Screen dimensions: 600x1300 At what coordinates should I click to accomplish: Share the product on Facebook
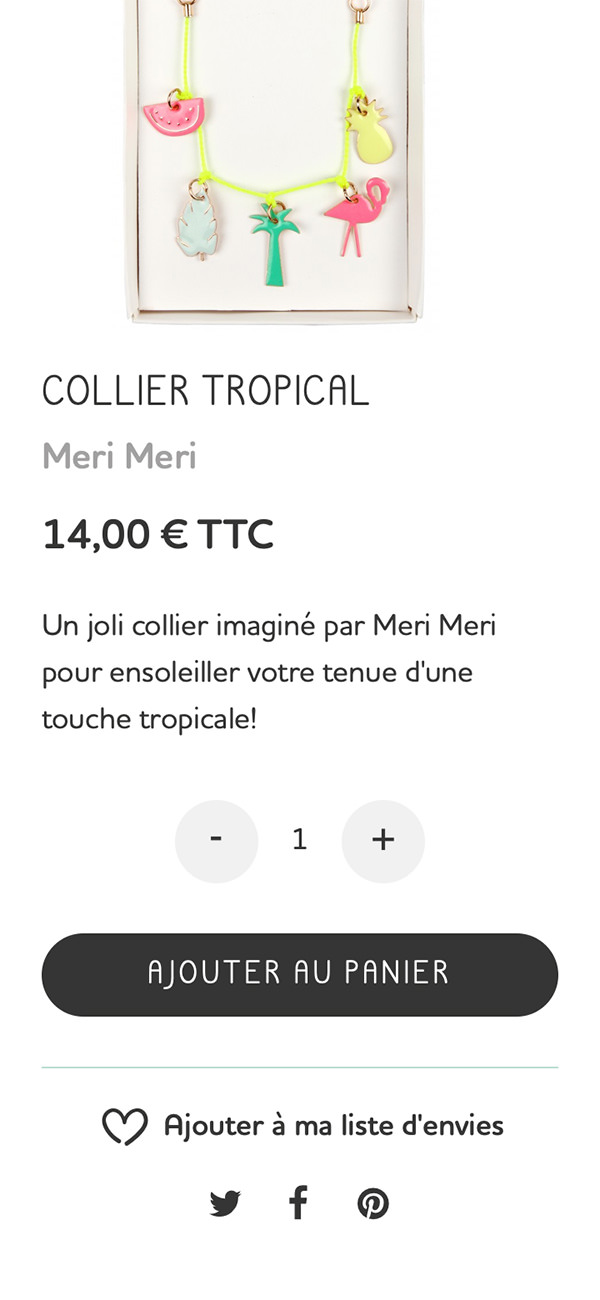pyautogui.click(x=298, y=1203)
